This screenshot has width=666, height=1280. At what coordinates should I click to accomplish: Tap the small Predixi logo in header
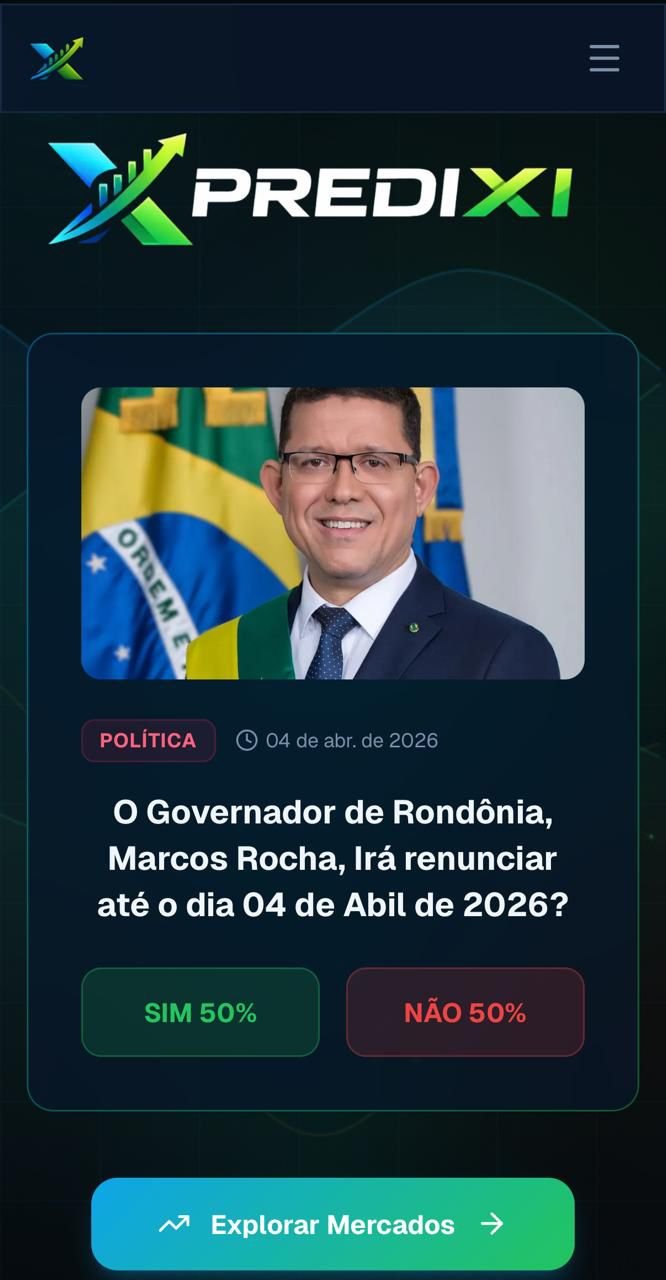tap(57, 59)
